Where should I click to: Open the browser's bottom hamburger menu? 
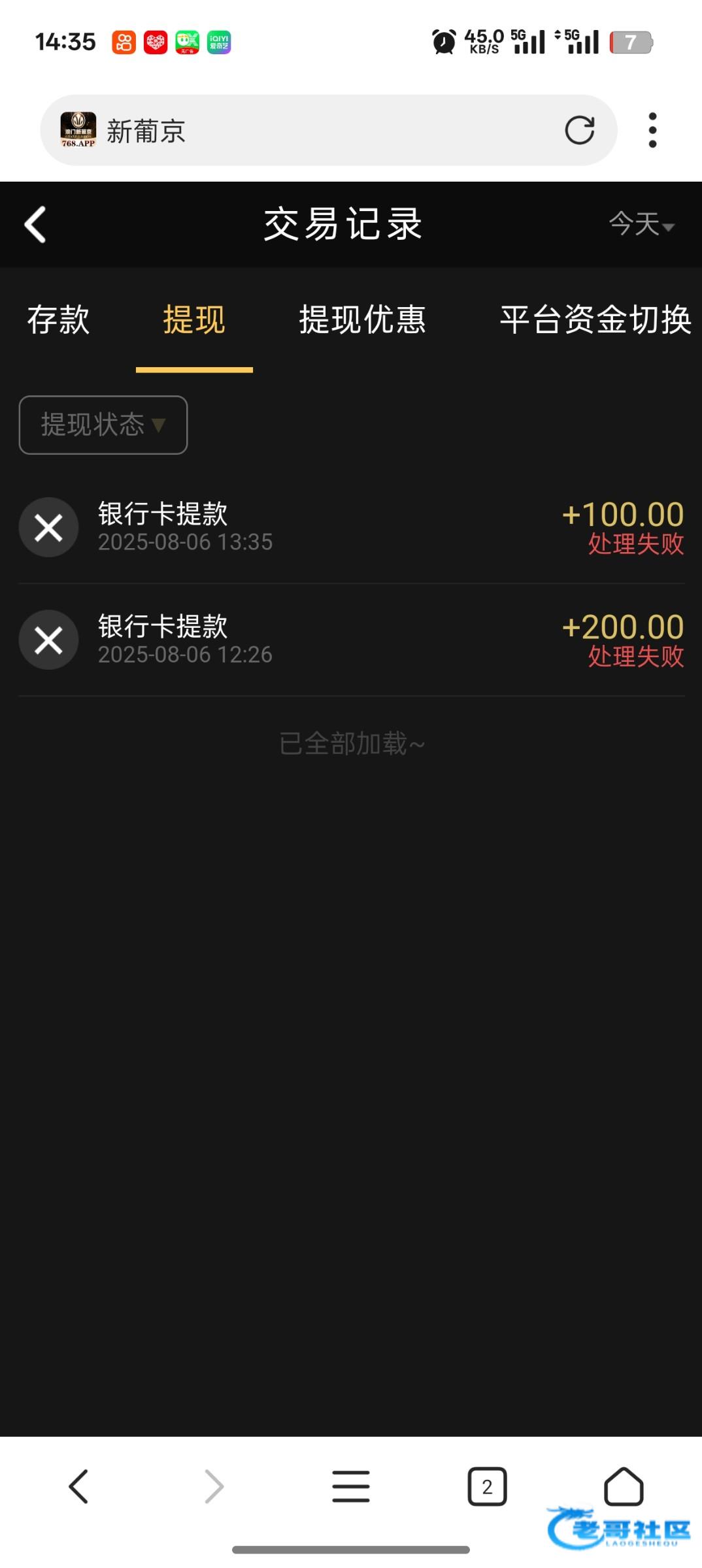point(351,1486)
